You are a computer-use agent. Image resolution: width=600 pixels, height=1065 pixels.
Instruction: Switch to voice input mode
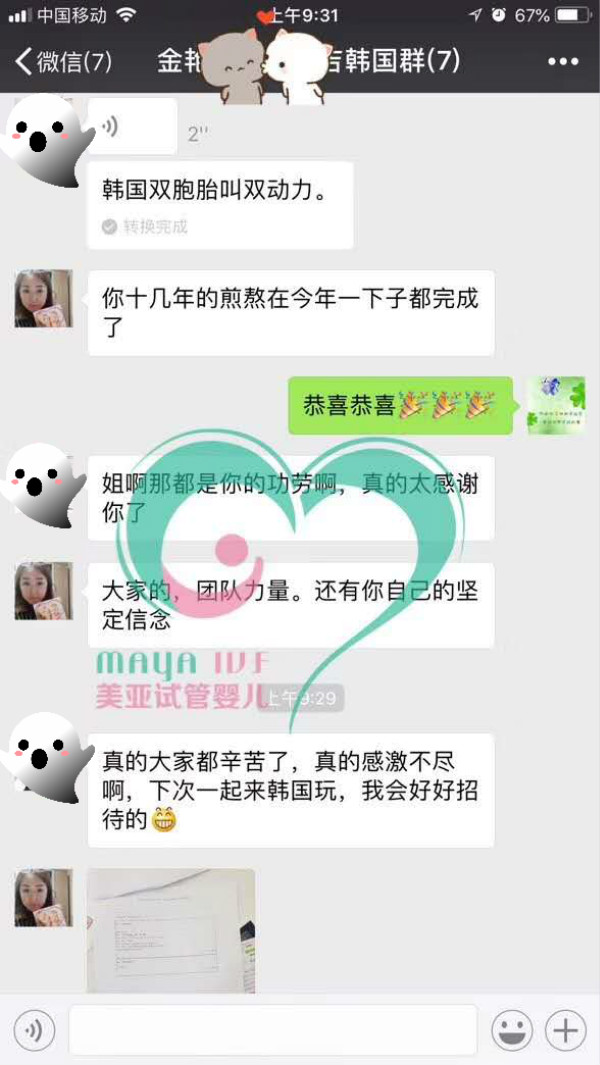click(x=34, y=1030)
